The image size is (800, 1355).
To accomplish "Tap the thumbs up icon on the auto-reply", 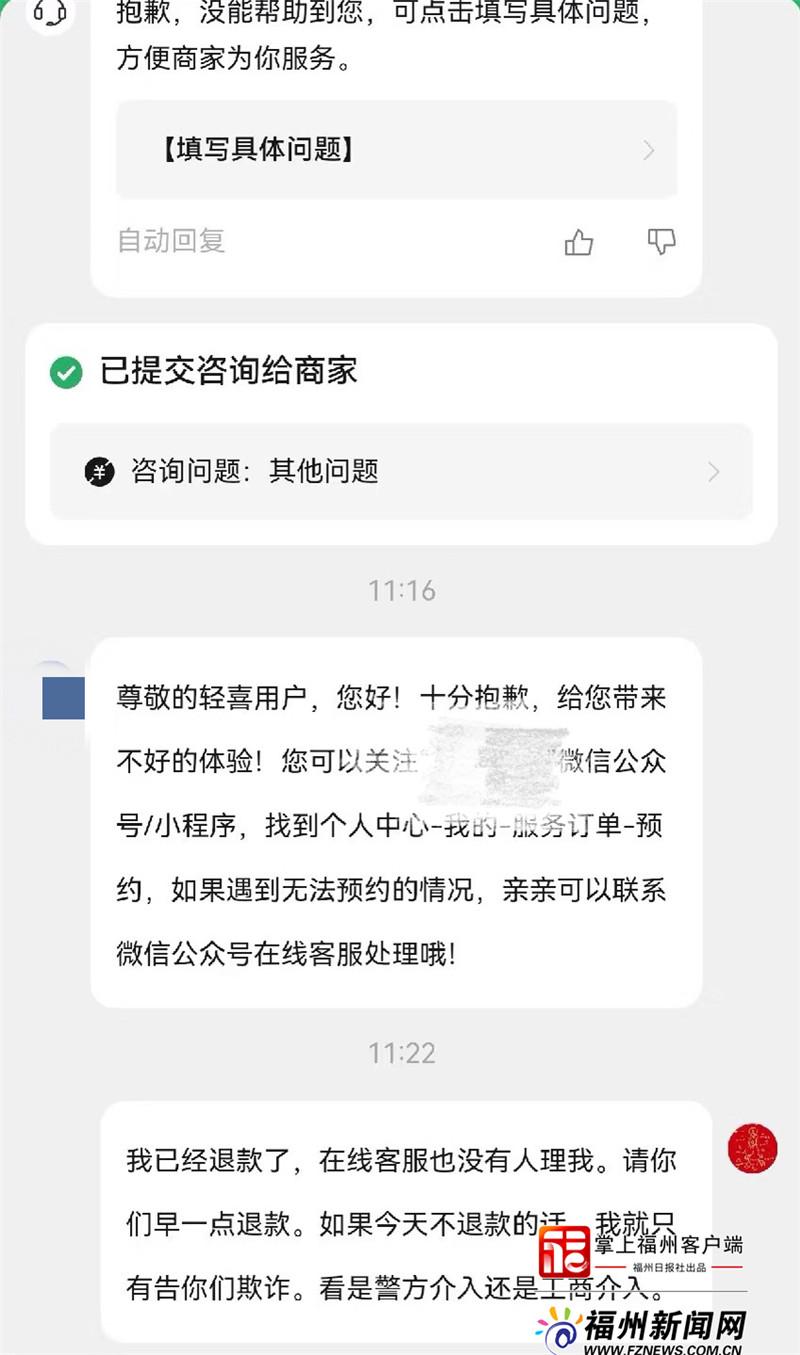I will pyautogui.click(x=580, y=242).
